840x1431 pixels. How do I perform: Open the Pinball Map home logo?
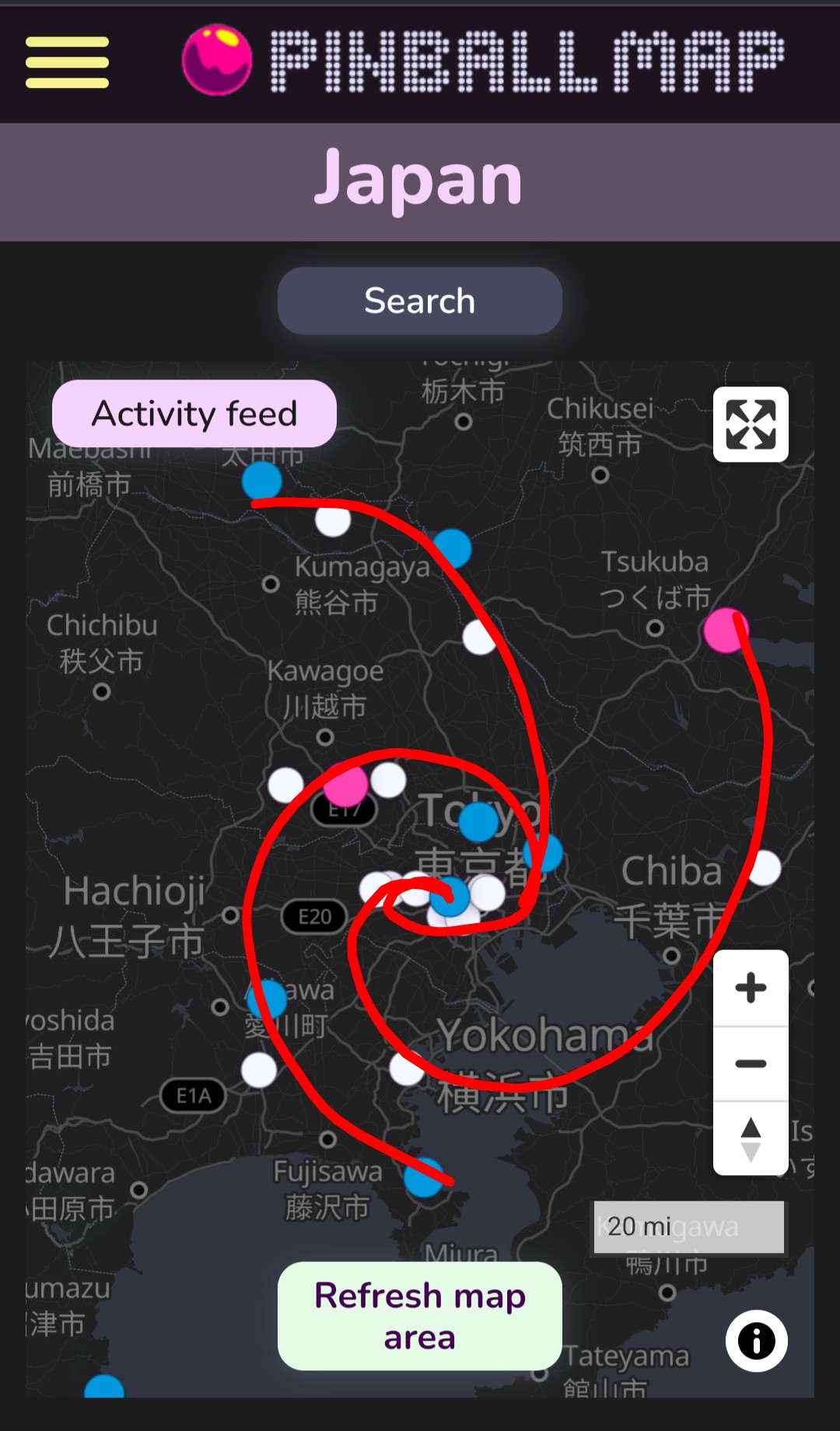click(482, 61)
